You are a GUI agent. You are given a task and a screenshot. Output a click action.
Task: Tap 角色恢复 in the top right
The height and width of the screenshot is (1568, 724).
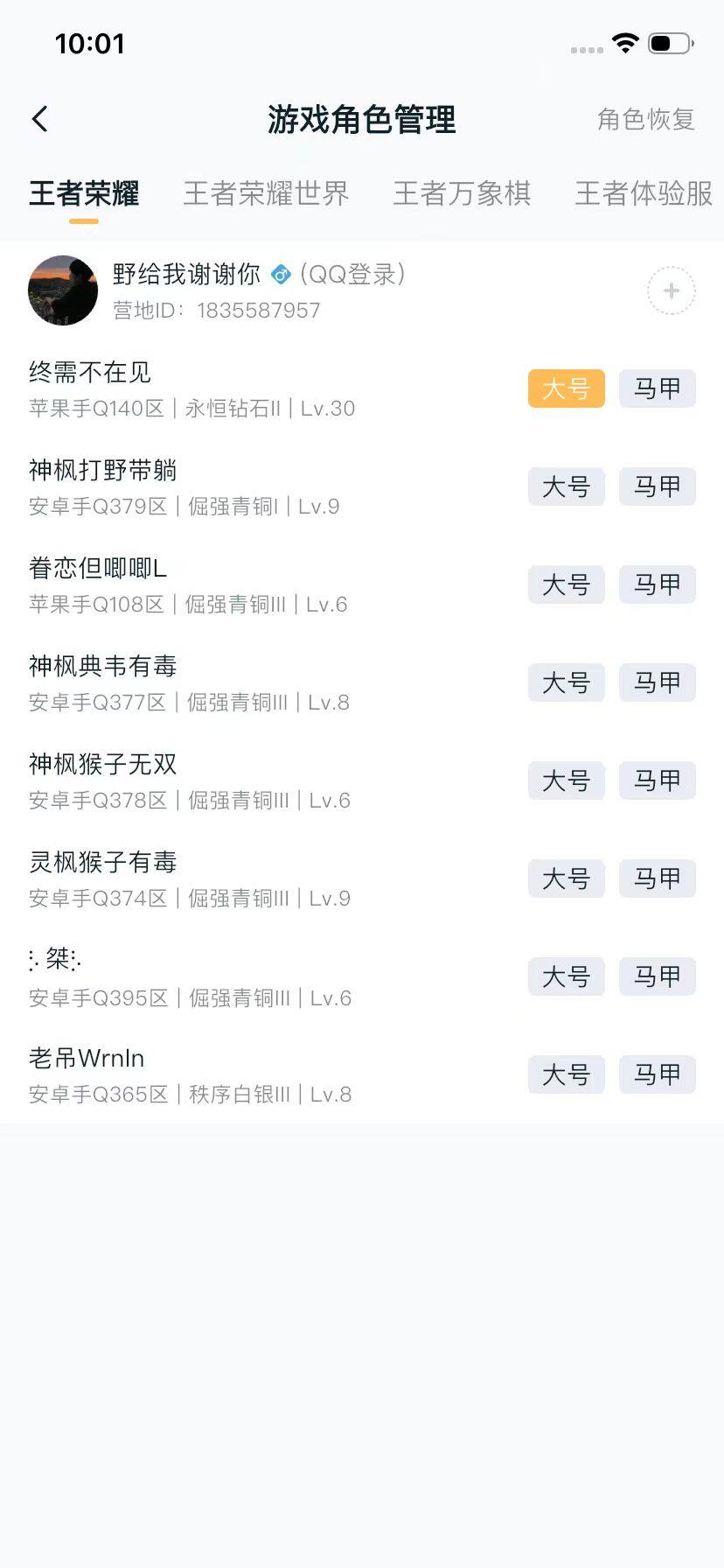click(646, 120)
